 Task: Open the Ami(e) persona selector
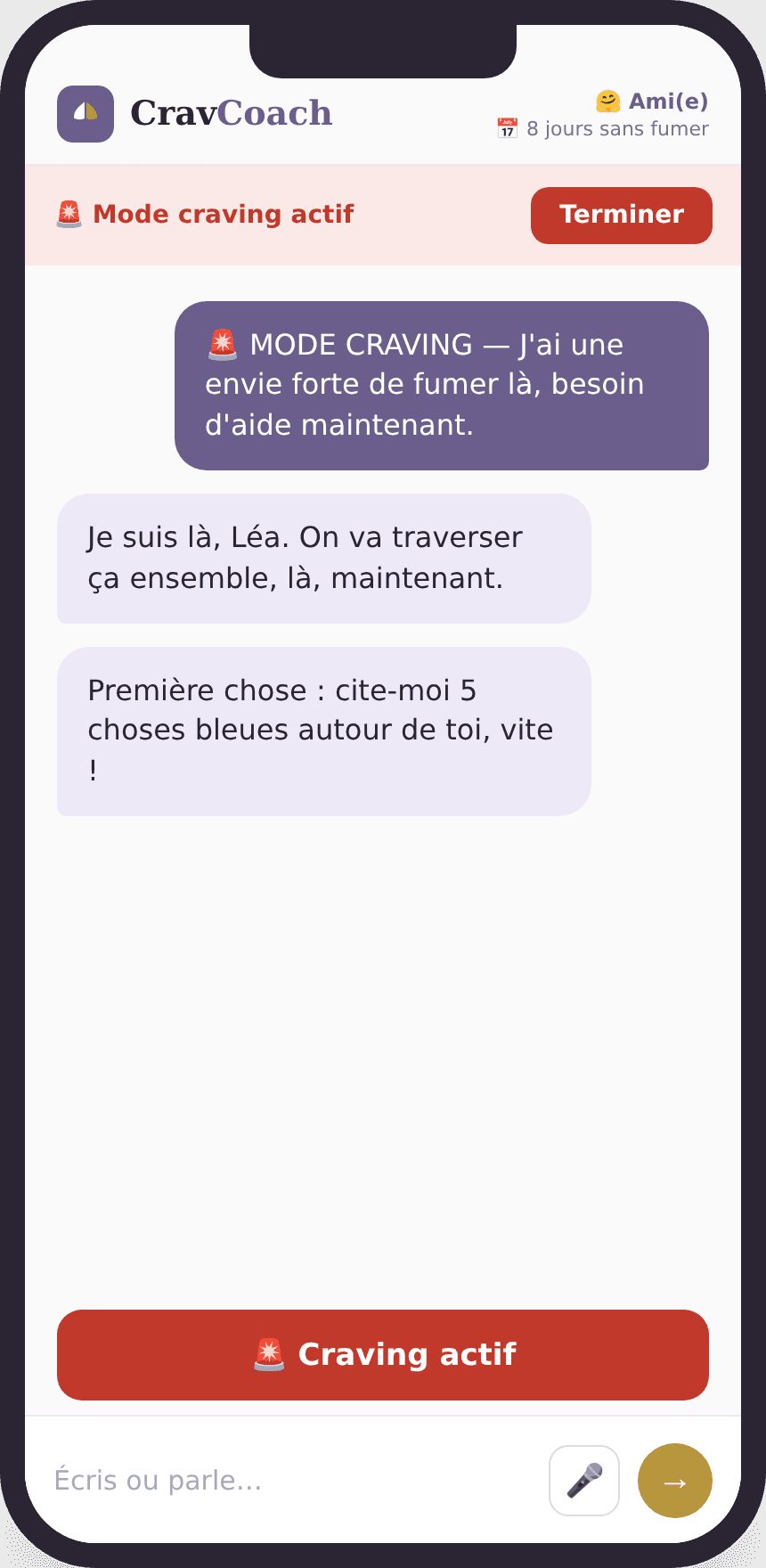(x=652, y=102)
